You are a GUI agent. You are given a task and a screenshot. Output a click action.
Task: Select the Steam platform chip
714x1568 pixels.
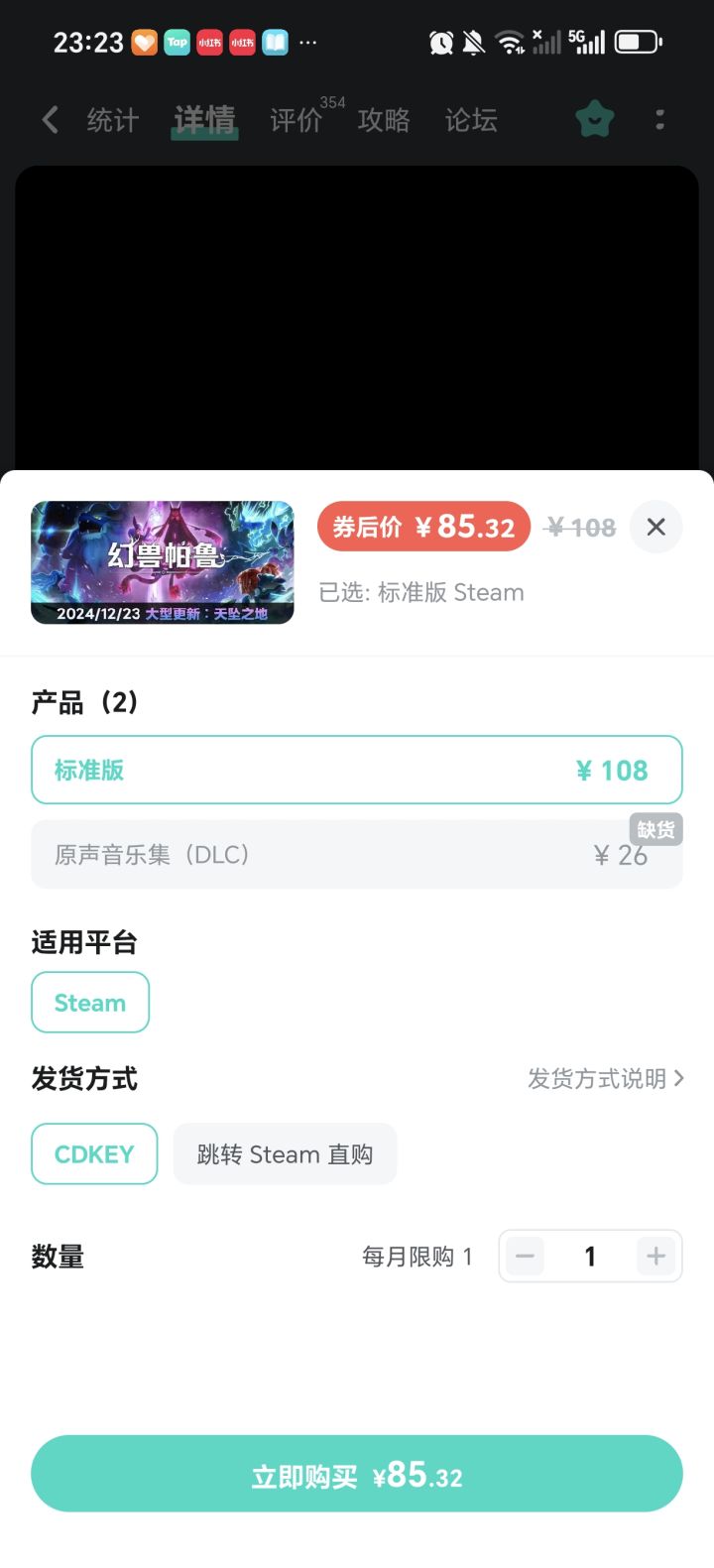[x=90, y=1002]
